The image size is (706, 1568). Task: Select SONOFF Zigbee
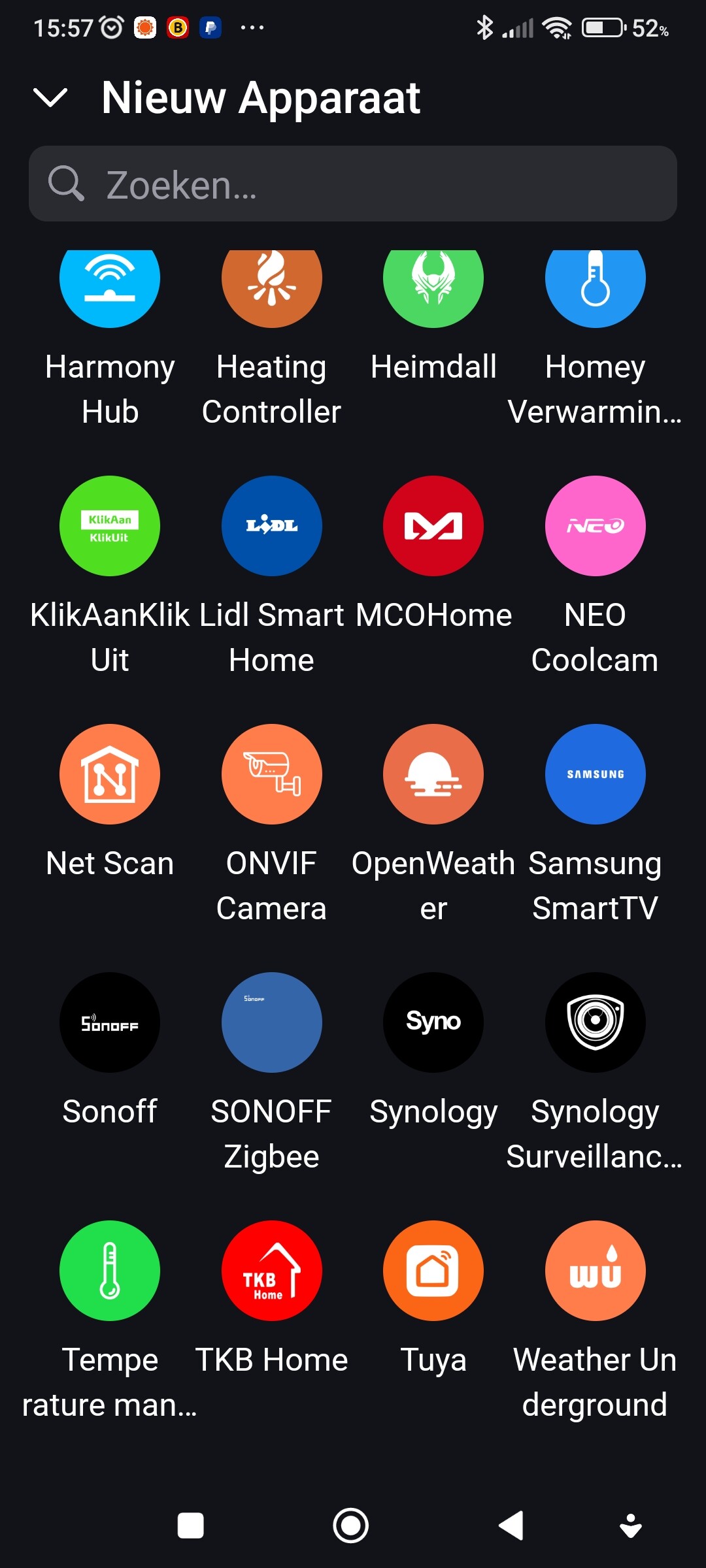click(271, 1022)
